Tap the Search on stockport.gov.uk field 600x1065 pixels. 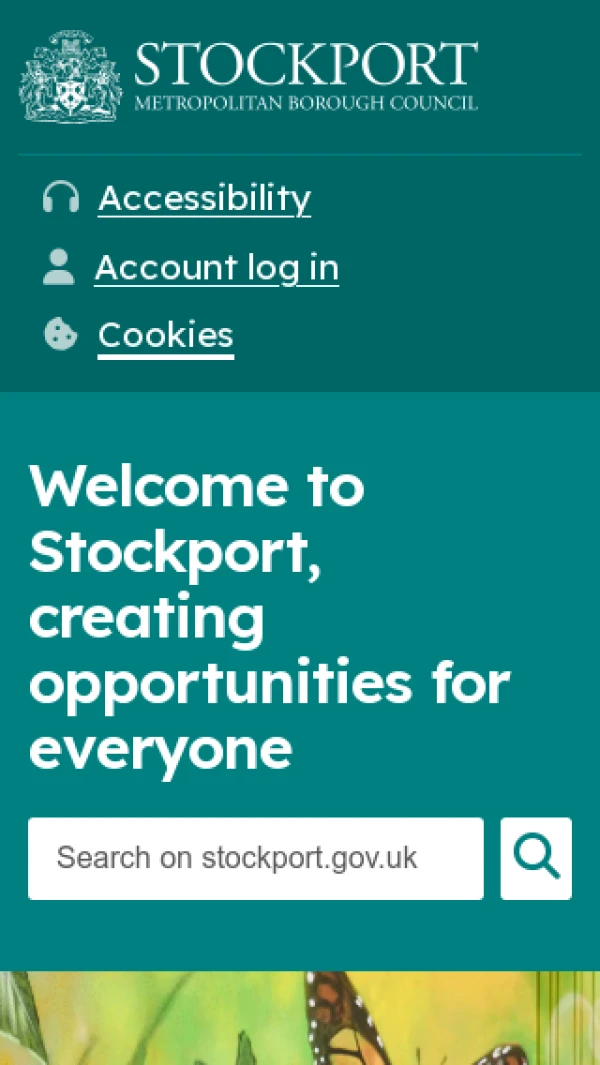click(x=255, y=858)
